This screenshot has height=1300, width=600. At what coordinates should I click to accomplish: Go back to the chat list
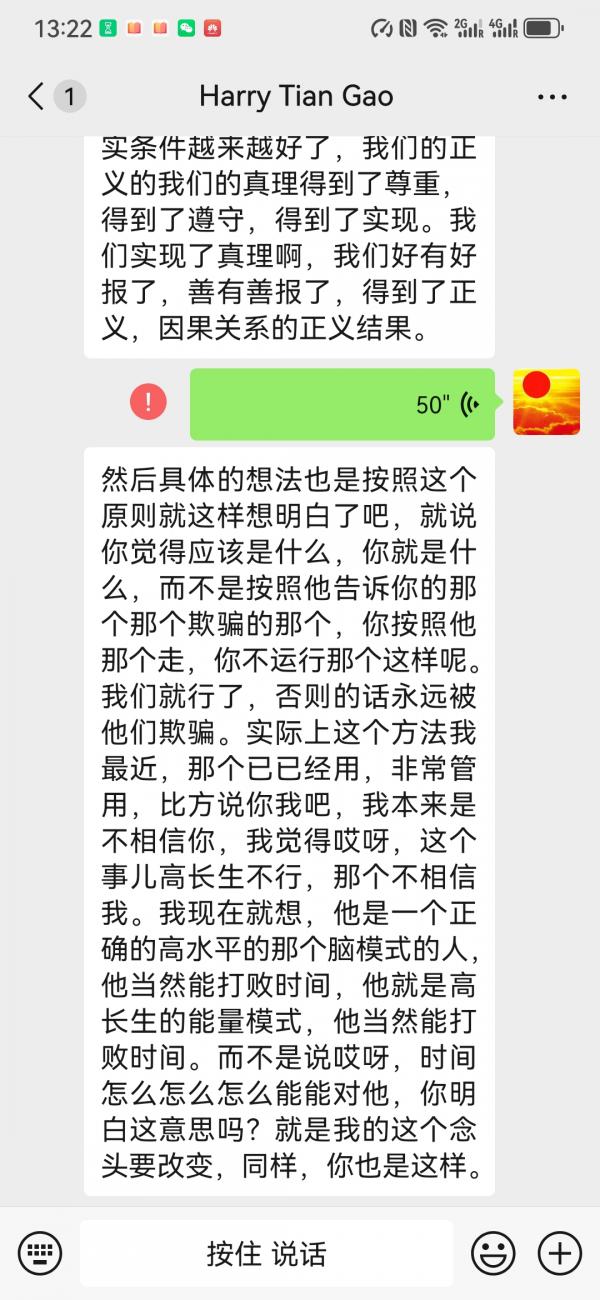tap(37, 96)
